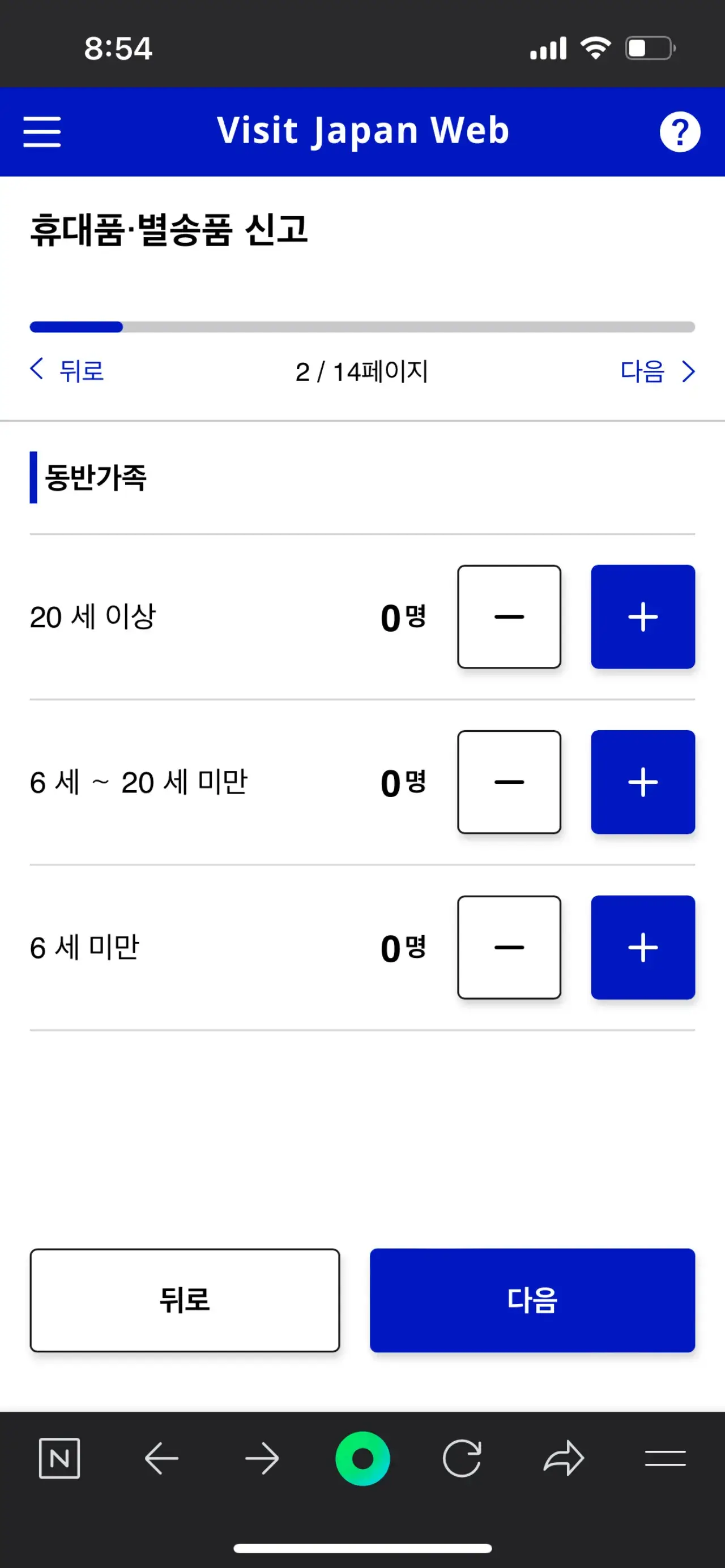Go forward with the browser forward arrow

tap(262, 1458)
